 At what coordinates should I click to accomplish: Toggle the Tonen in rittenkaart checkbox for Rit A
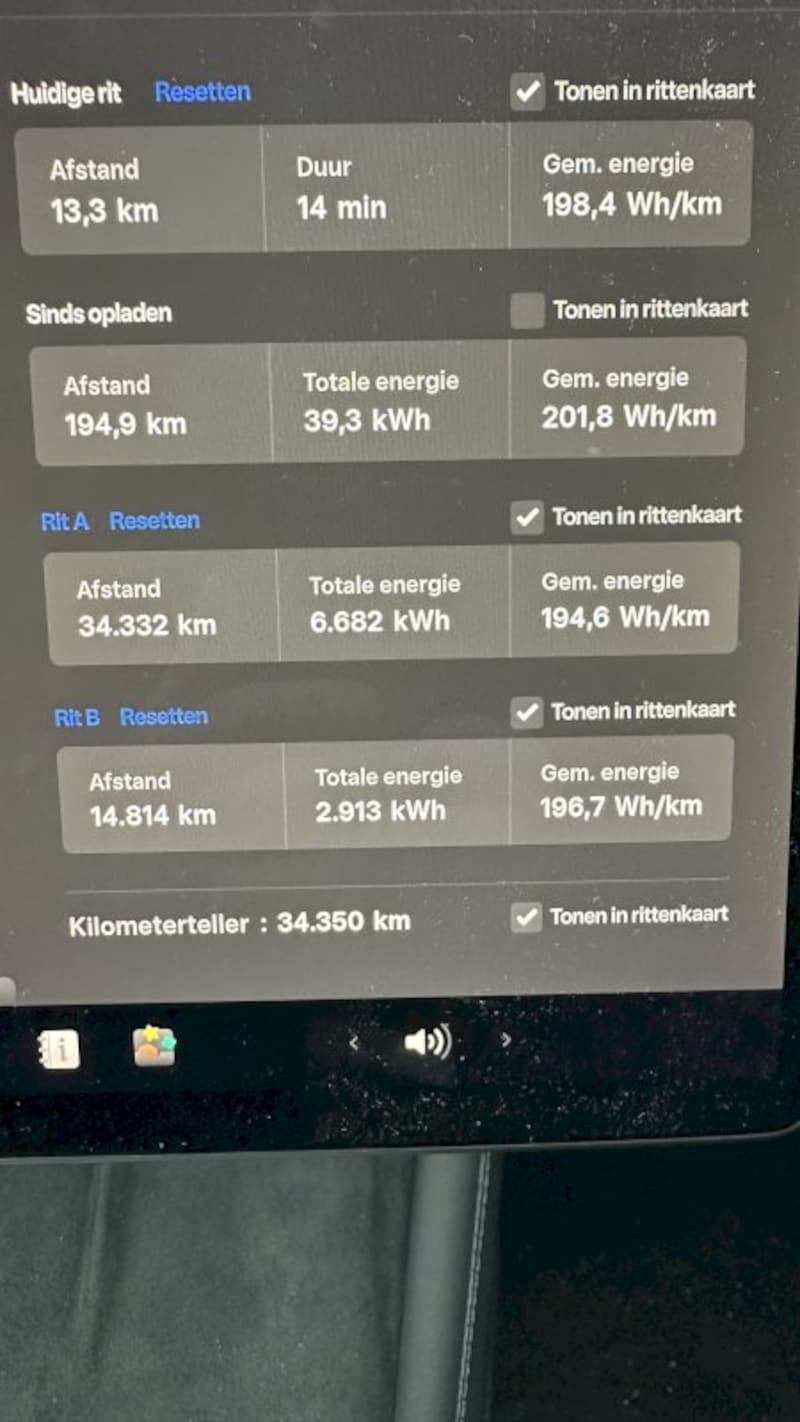(x=526, y=517)
